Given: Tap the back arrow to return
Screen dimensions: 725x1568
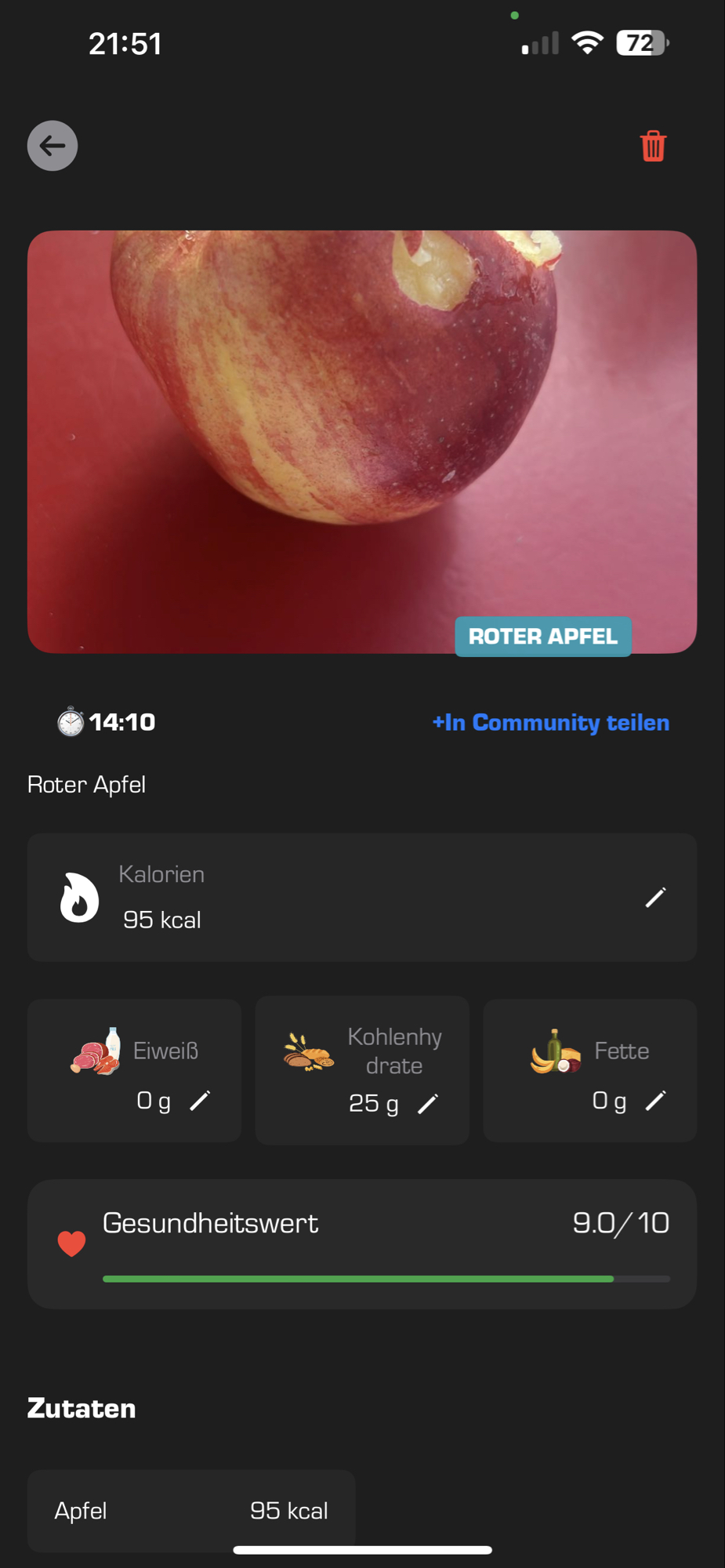Looking at the screenshot, I should 52,146.
